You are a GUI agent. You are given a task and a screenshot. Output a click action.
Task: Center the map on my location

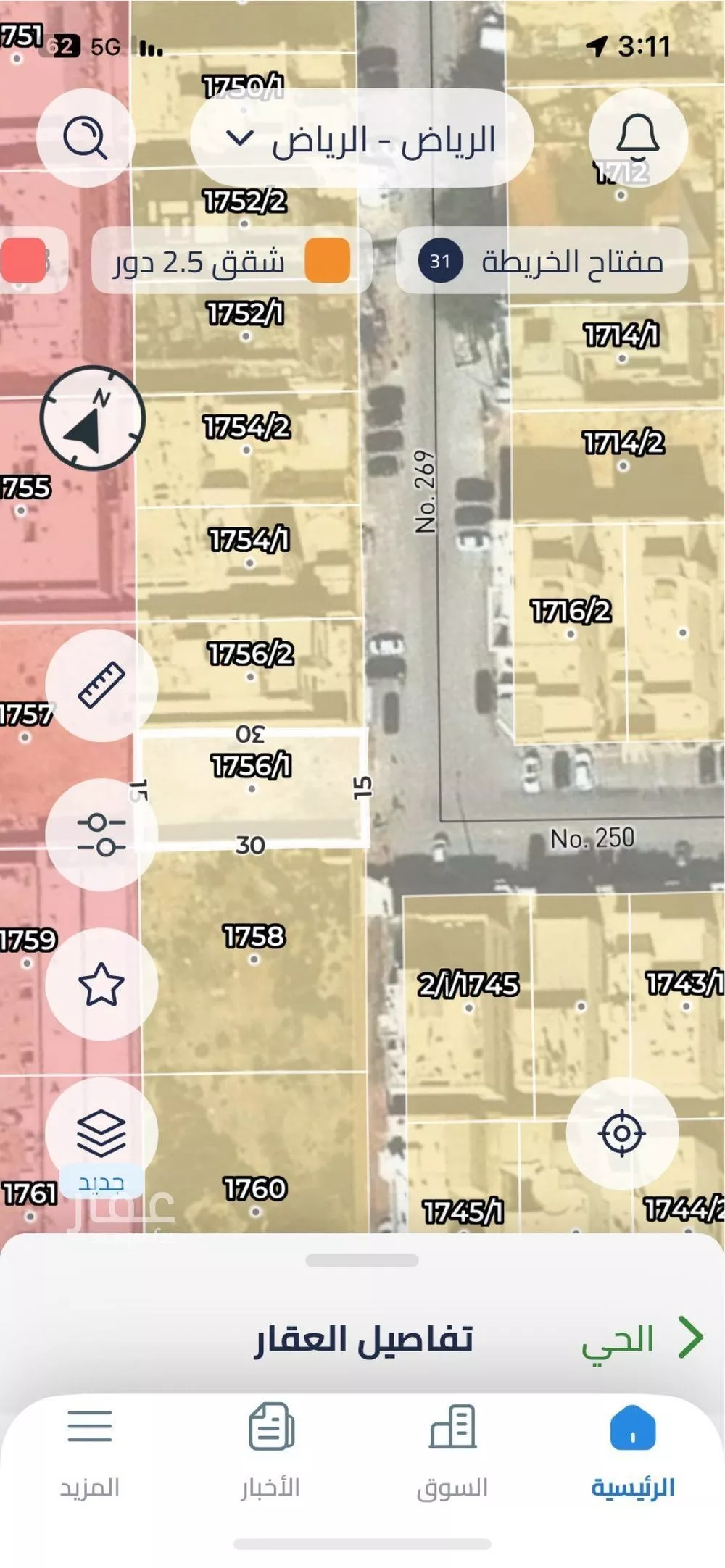621,1133
